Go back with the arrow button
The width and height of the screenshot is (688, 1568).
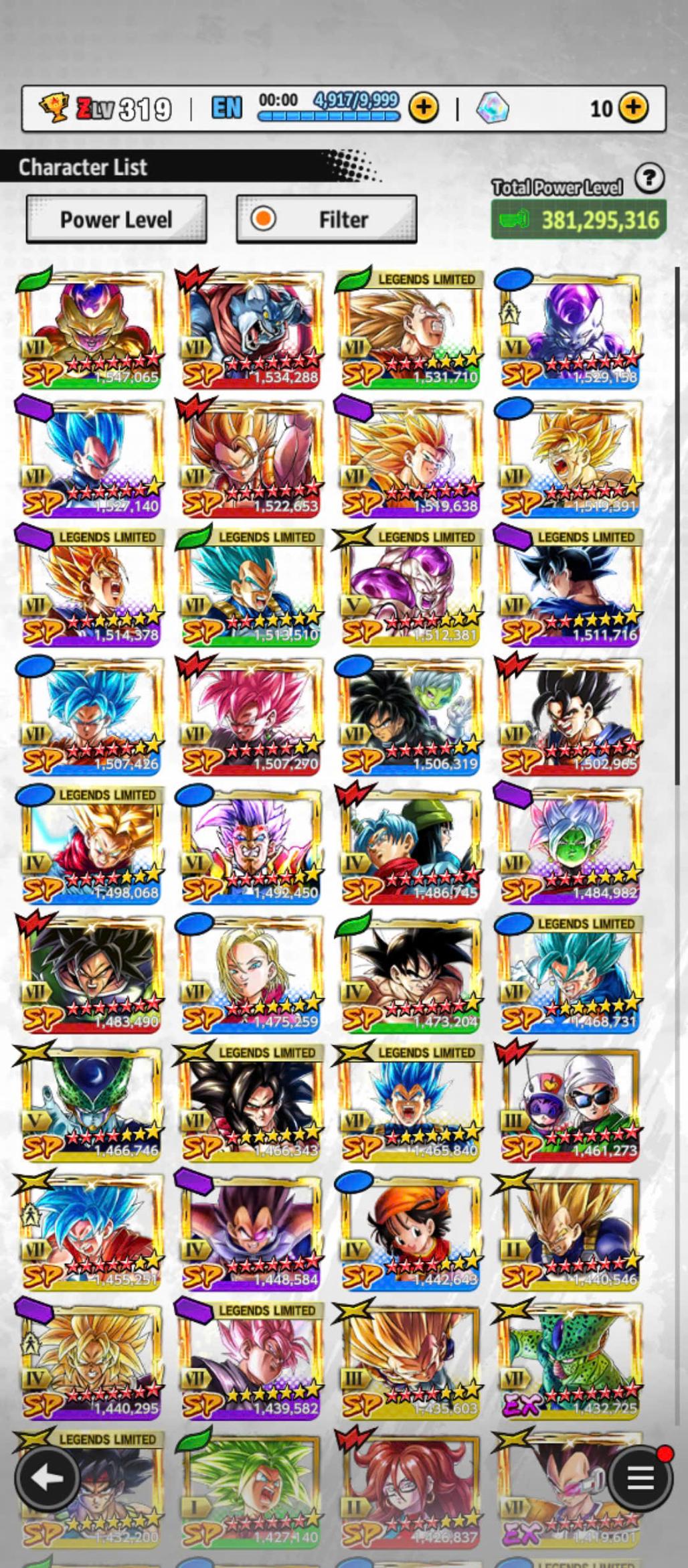[x=46, y=1478]
